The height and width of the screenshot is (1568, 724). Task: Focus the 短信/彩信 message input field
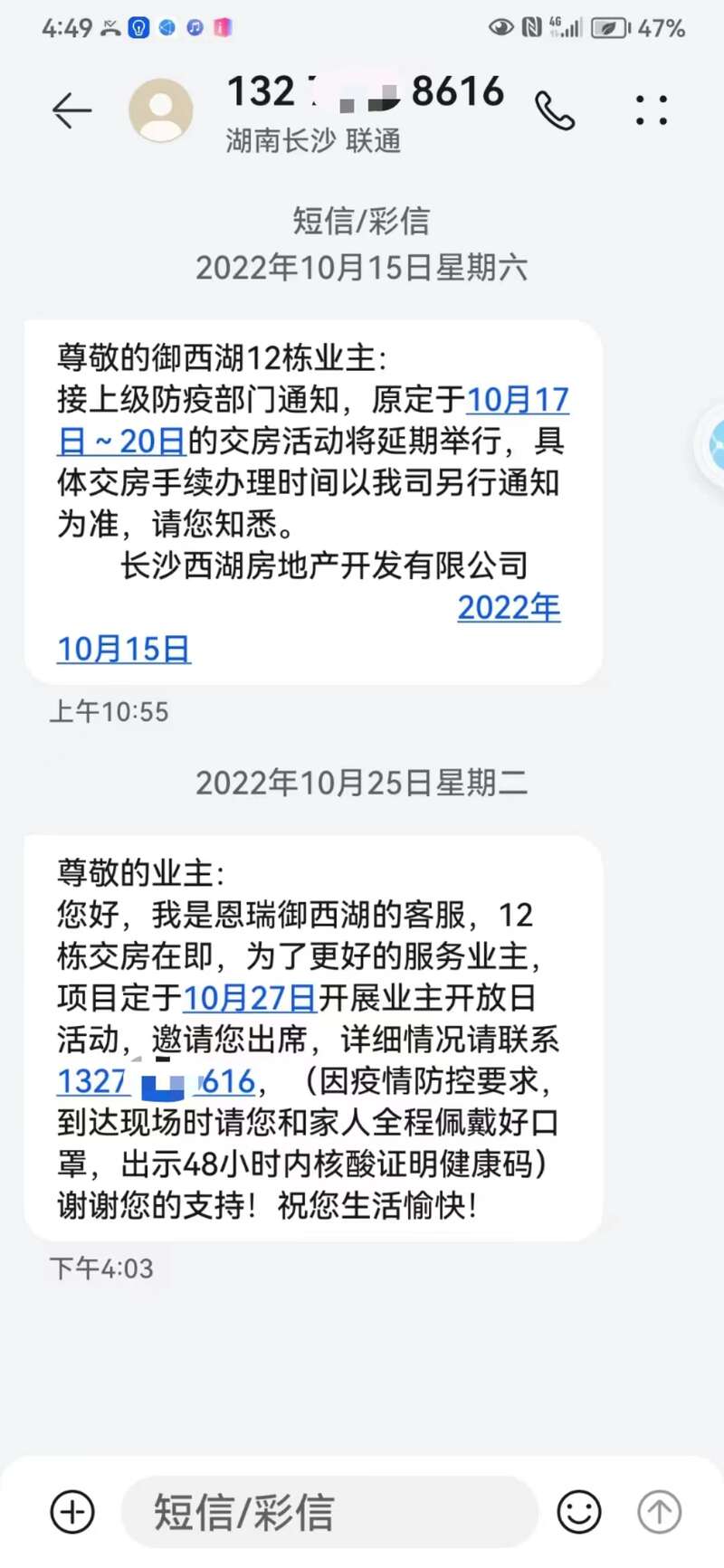tap(330, 1511)
